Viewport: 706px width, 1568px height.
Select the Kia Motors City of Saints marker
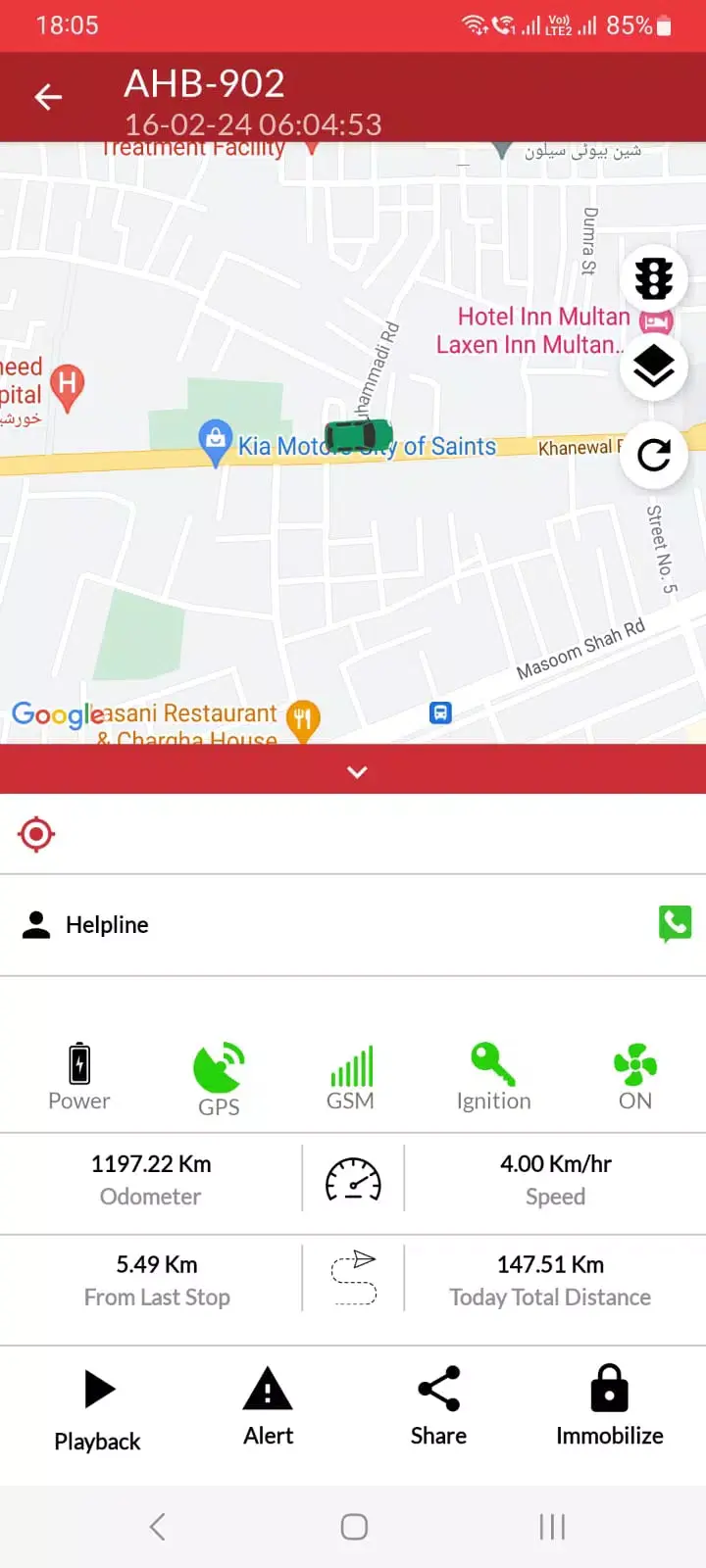click(216, 441)
